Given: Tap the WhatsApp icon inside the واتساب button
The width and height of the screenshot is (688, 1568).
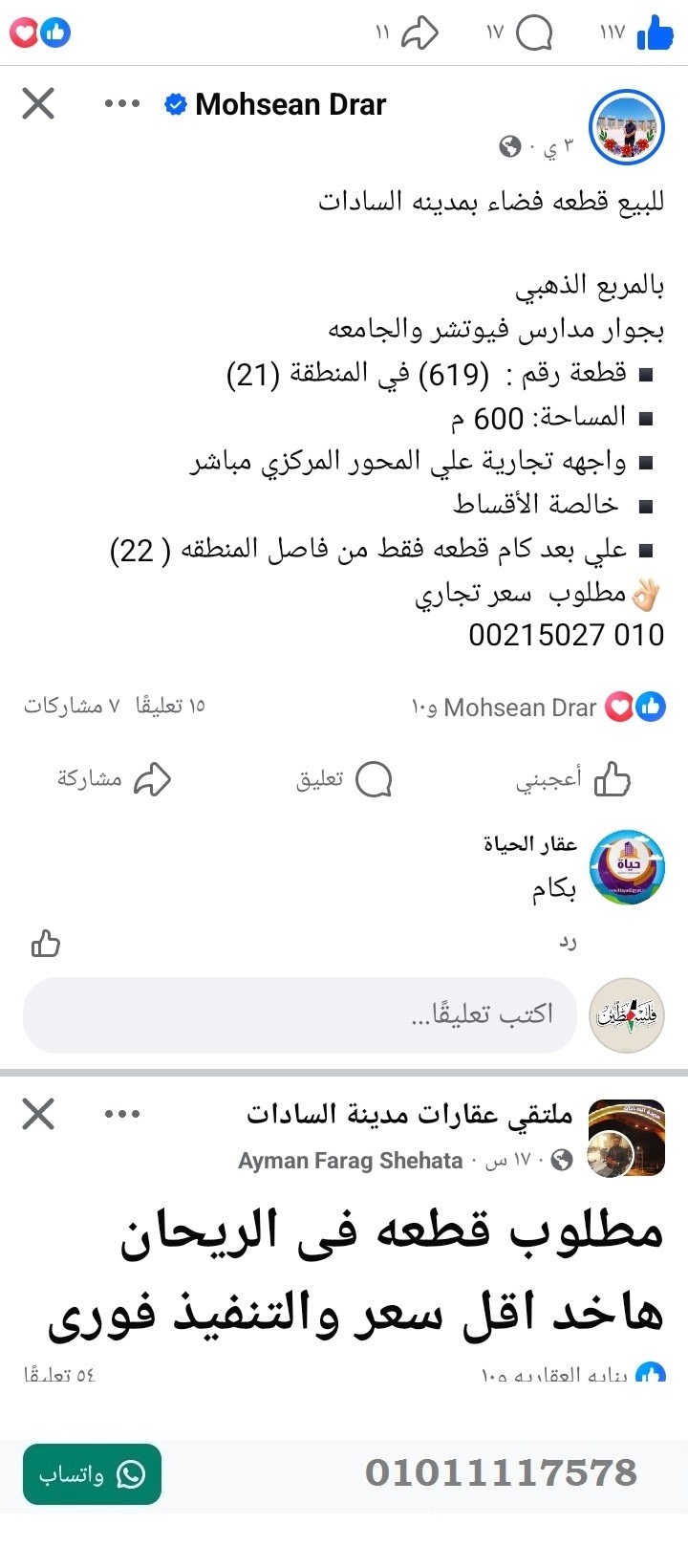Looking at the screenshot, I should coord(132,1475).
